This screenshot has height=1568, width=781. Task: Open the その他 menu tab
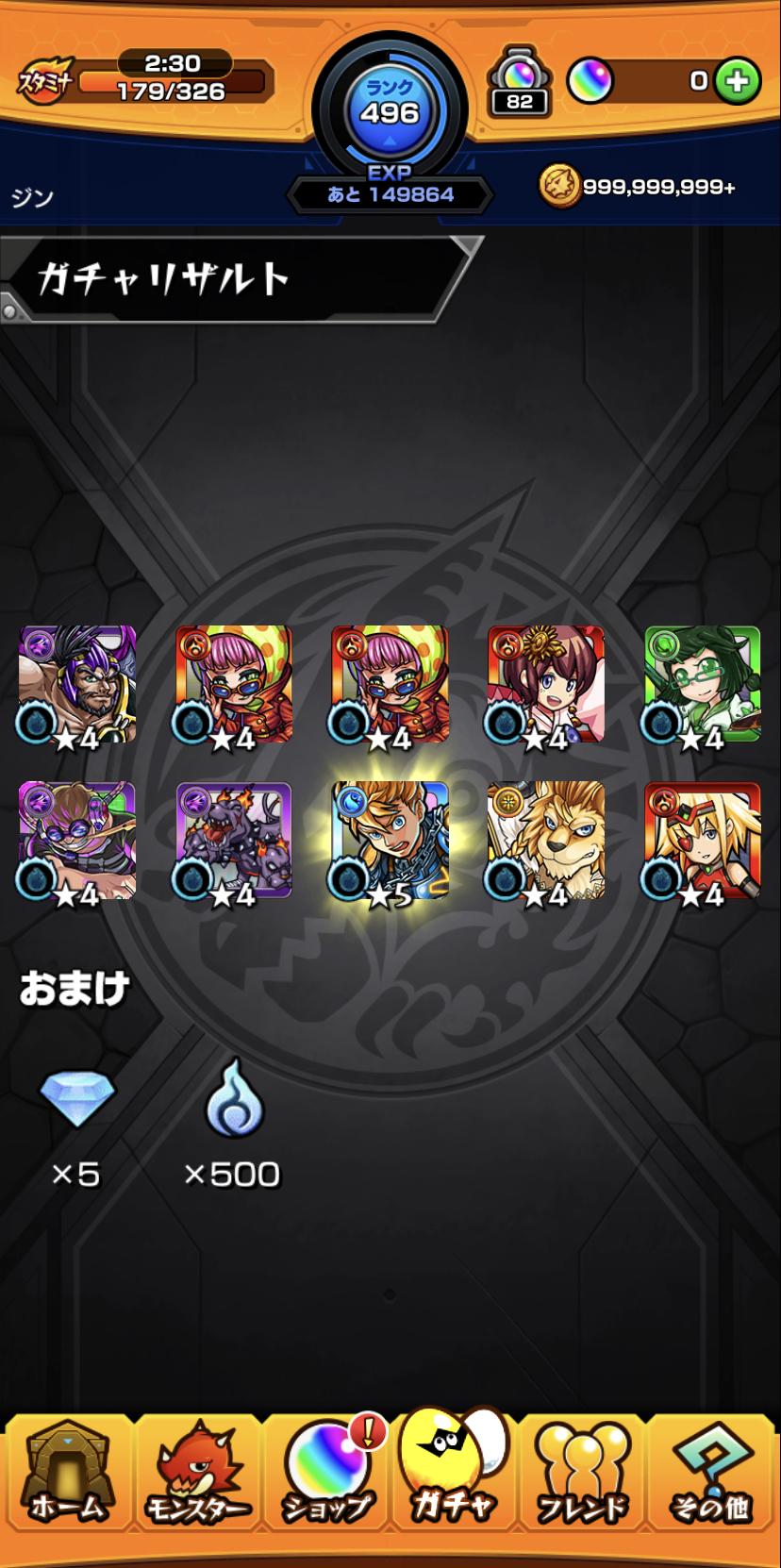[x=712, y=1470]
